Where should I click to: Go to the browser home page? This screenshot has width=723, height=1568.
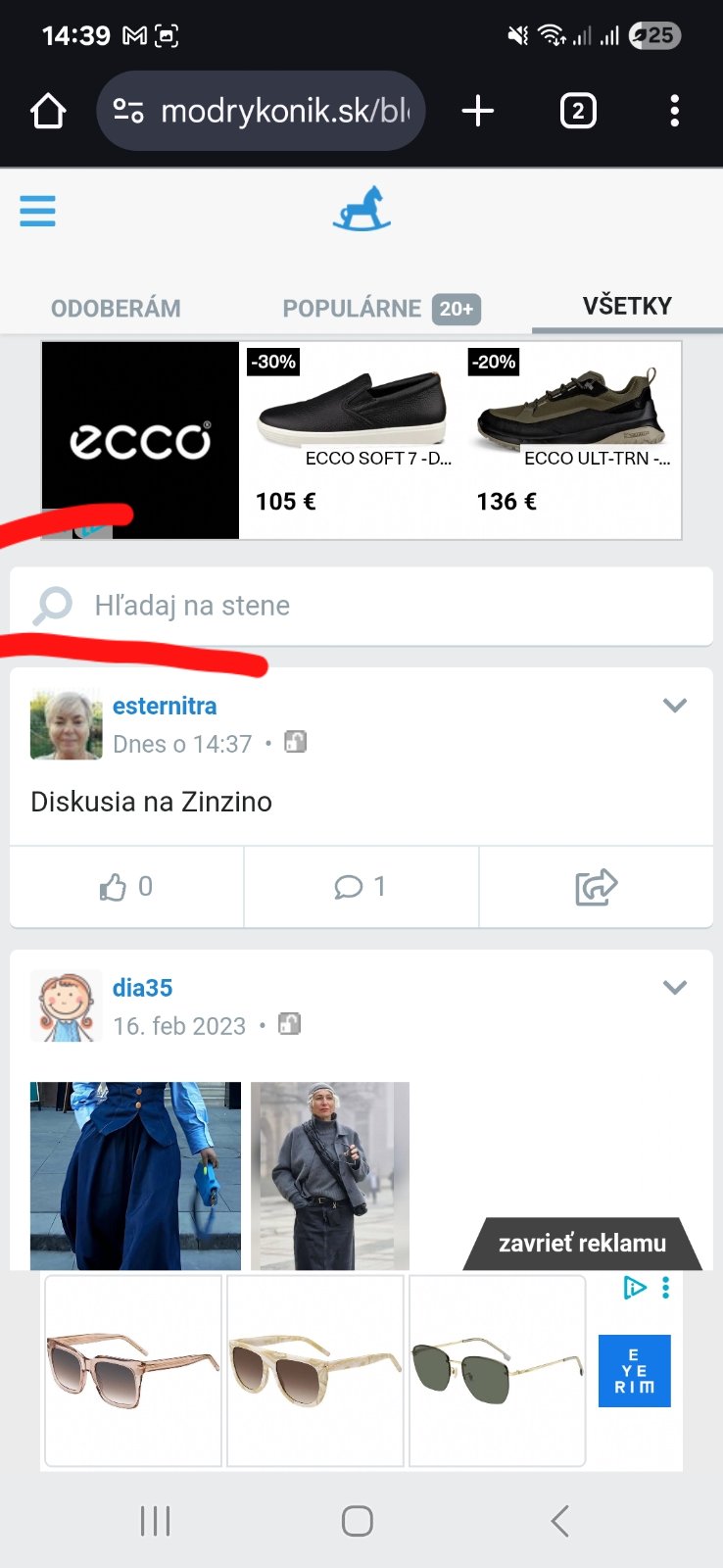click(x=48, y=112)
